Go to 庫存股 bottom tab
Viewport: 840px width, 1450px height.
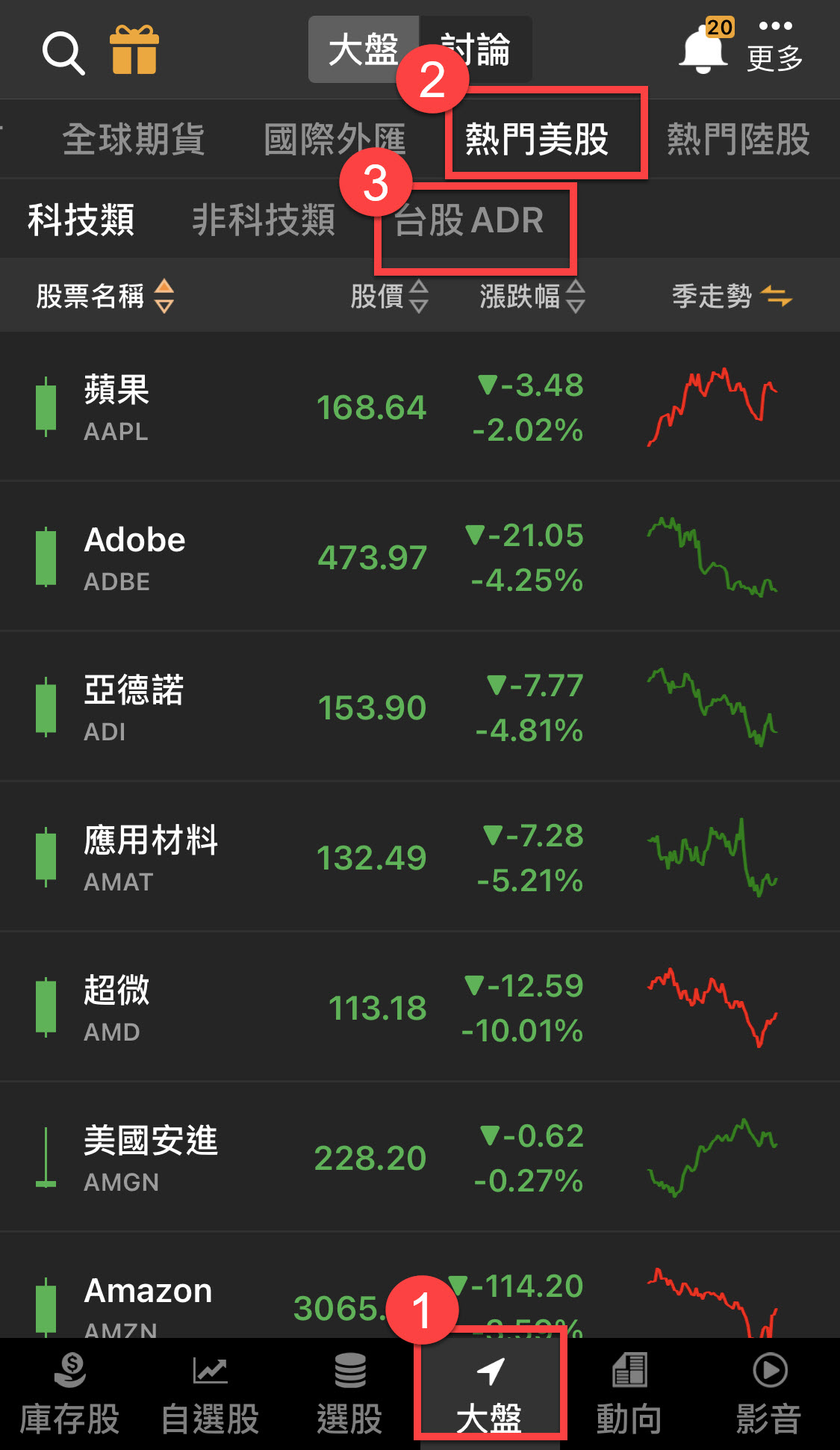pyautogui.click(x=69, y=1394)
